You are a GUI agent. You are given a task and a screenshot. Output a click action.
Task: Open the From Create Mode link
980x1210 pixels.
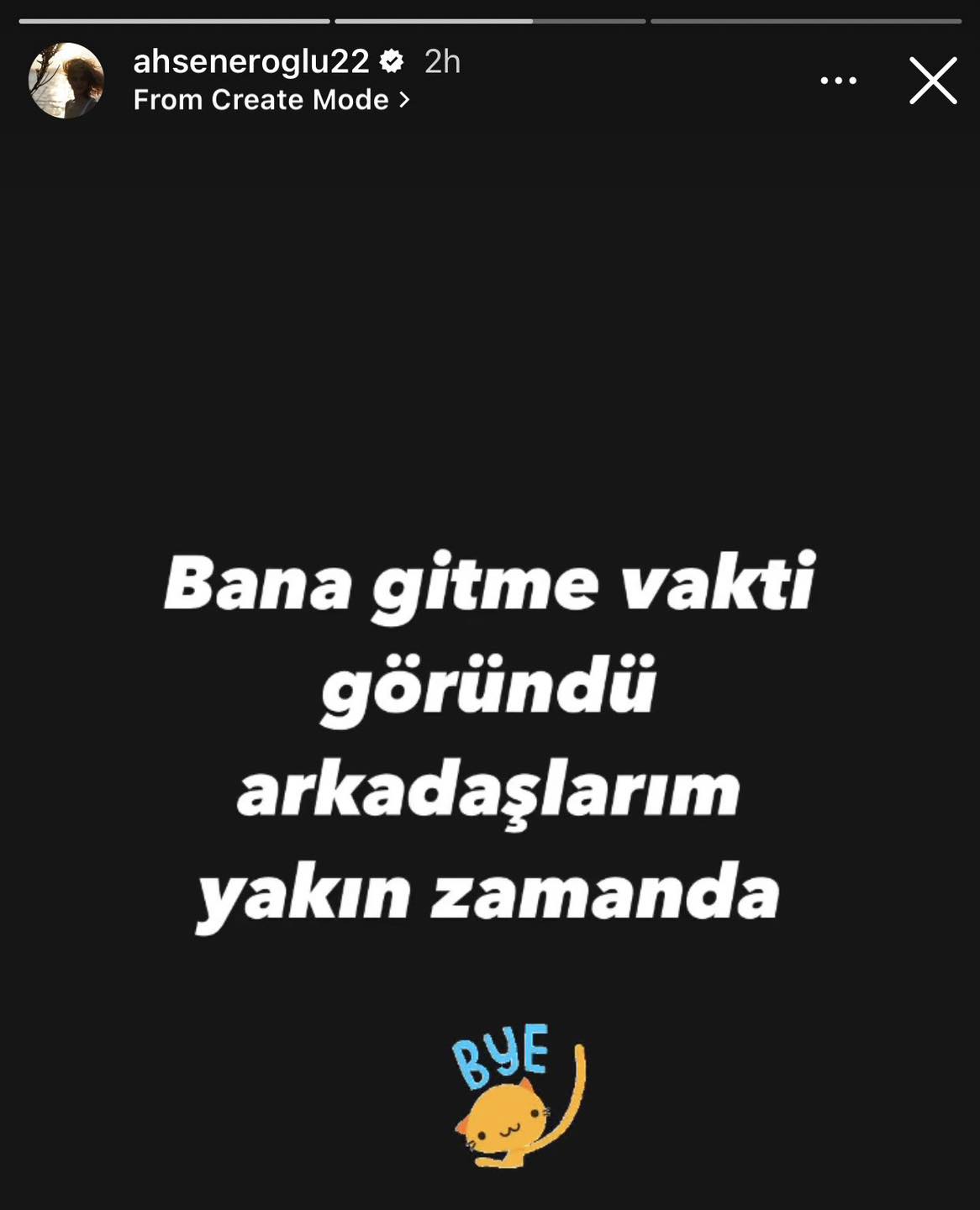pyautogui.click(x=271, y=100)
